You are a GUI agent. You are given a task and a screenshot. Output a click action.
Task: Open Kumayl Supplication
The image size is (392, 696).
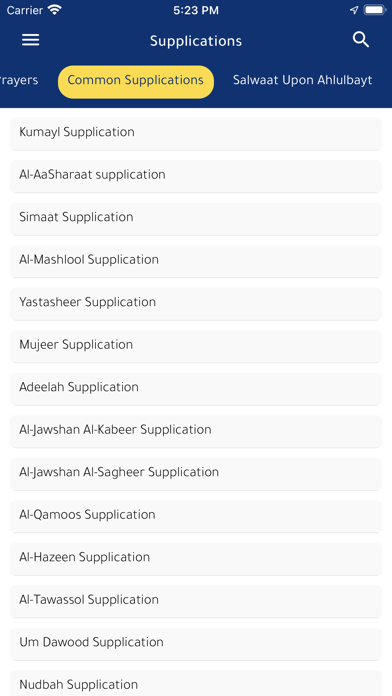click(x=196, y=133)
